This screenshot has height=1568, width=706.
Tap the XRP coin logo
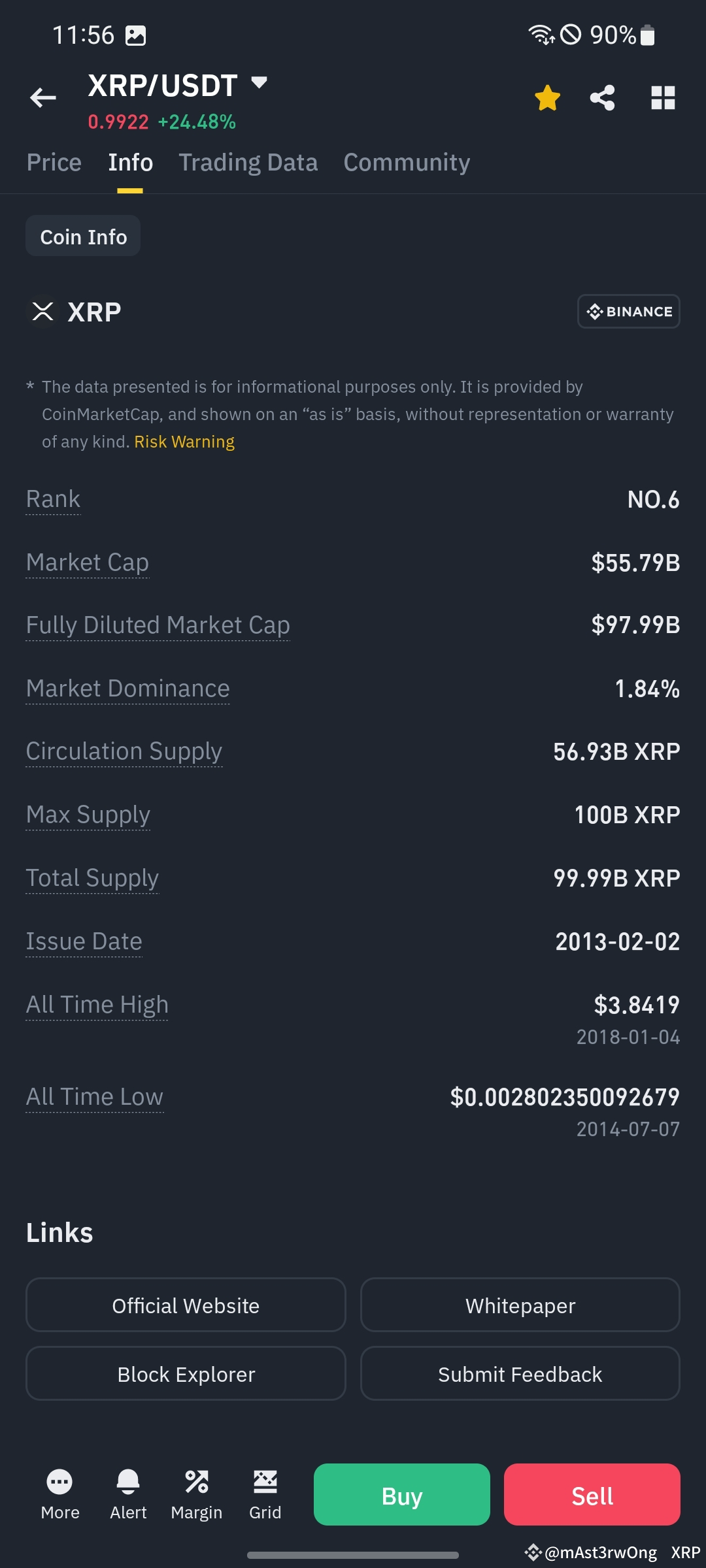42,311
